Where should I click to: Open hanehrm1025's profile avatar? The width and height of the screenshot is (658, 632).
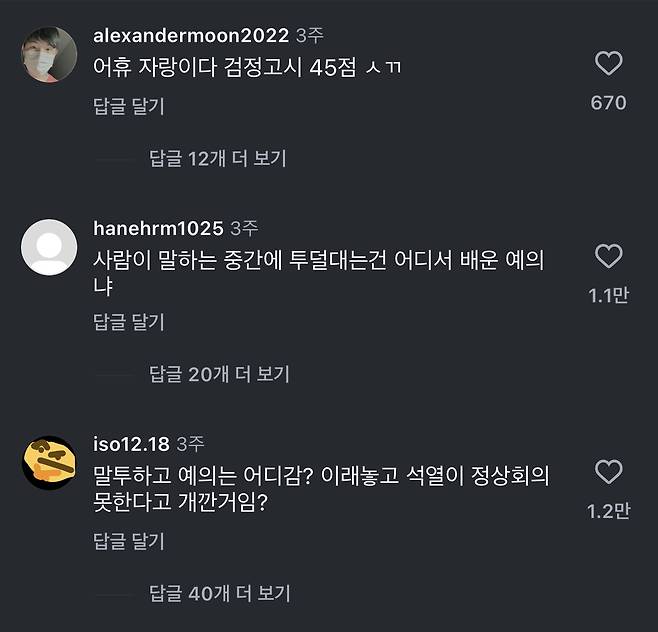coord(49,247)
